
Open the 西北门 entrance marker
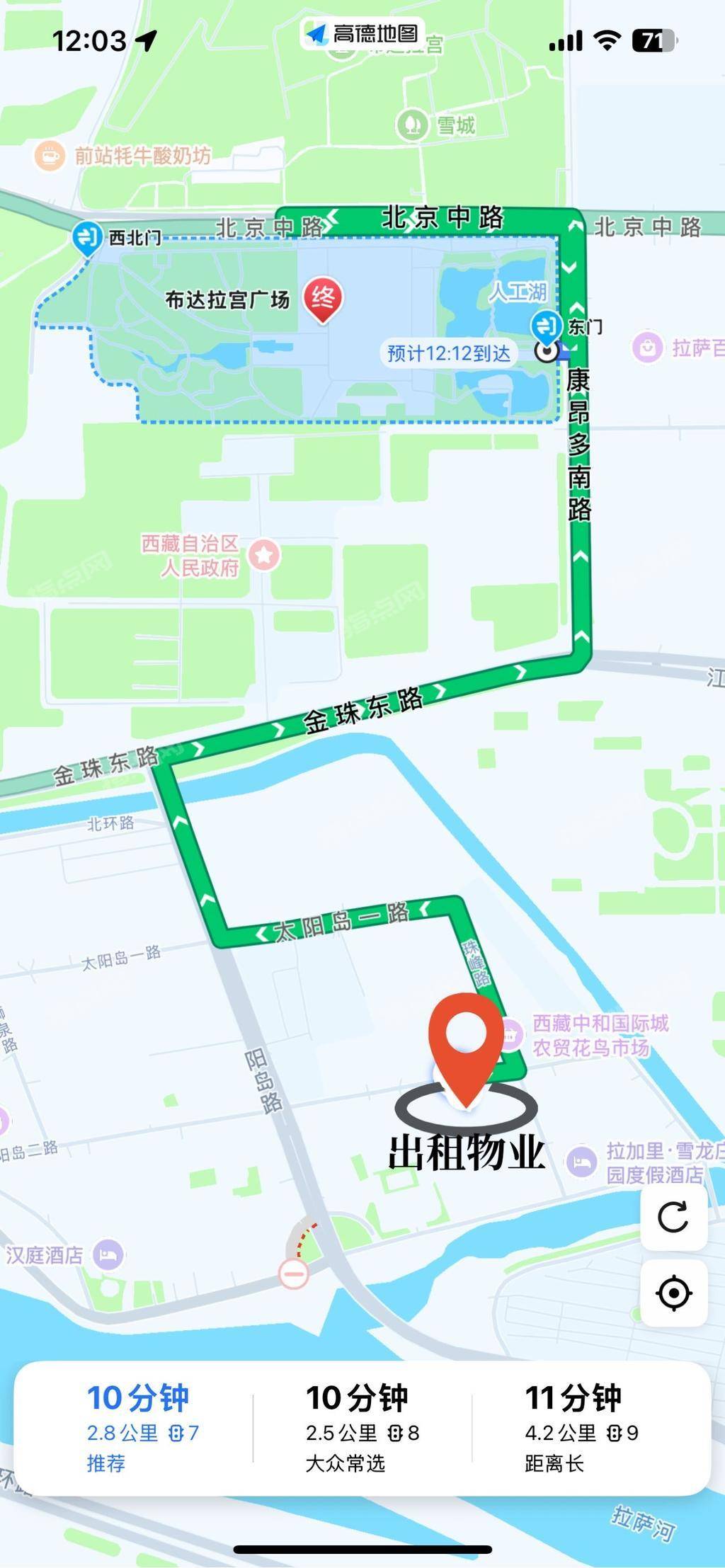click(x=88, y=238)
